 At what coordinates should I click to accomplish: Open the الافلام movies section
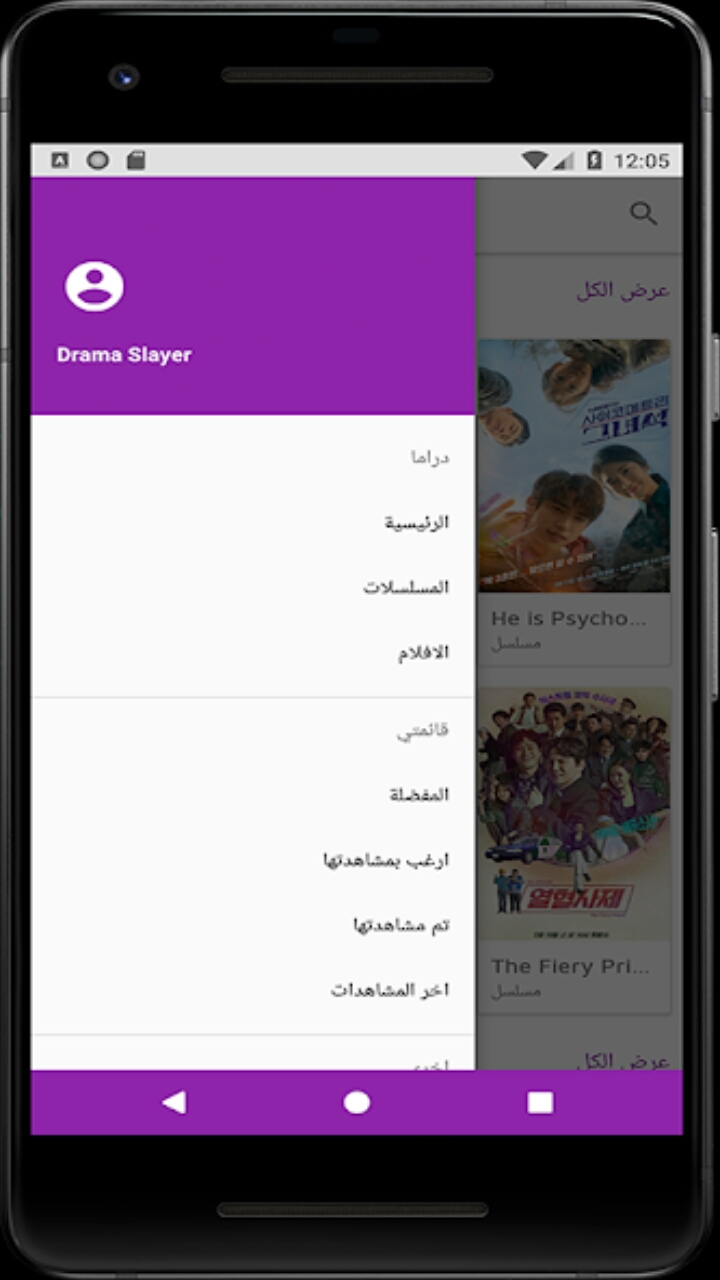tap(253, 652)
